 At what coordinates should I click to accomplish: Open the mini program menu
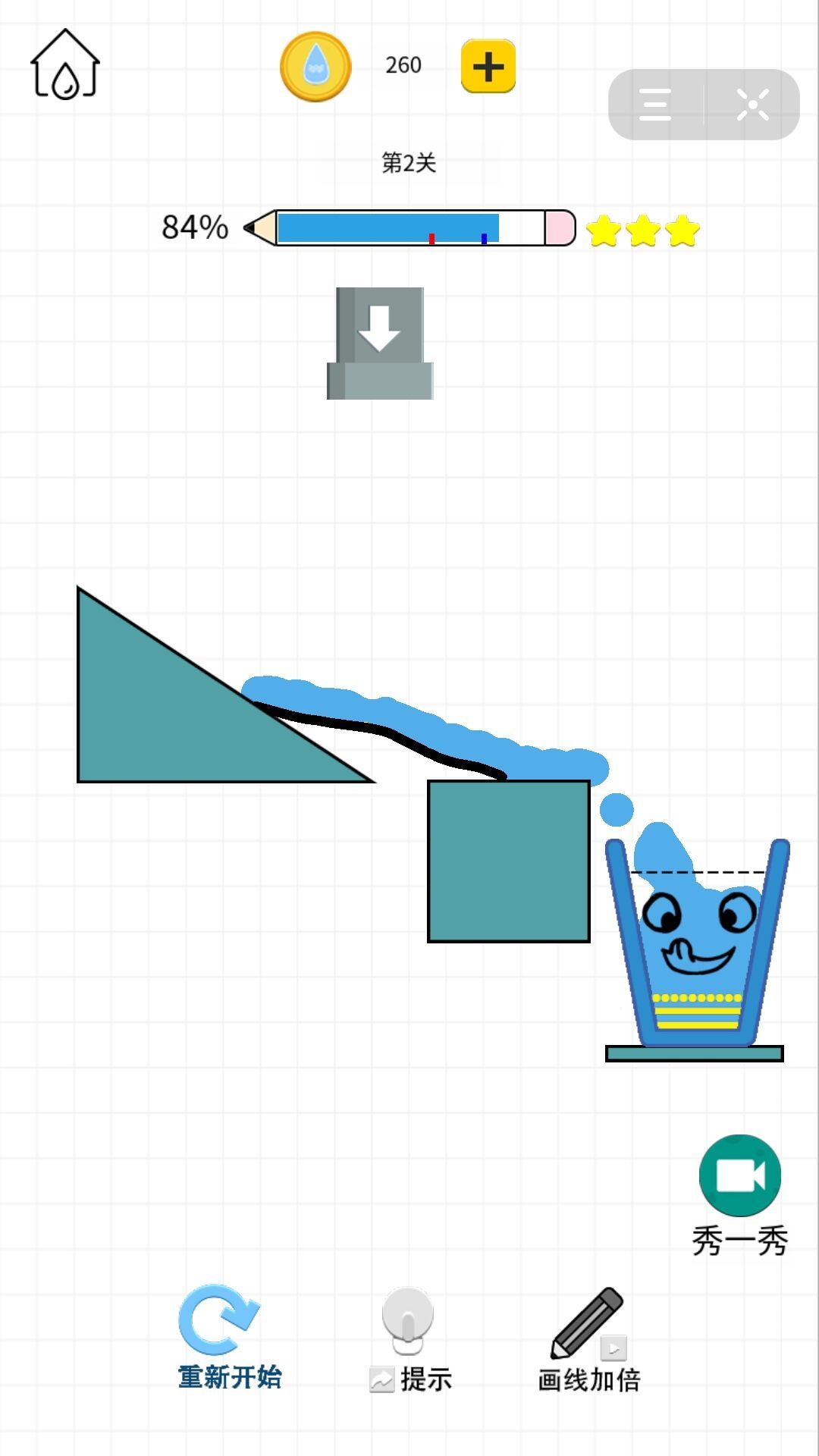(655, 105)
